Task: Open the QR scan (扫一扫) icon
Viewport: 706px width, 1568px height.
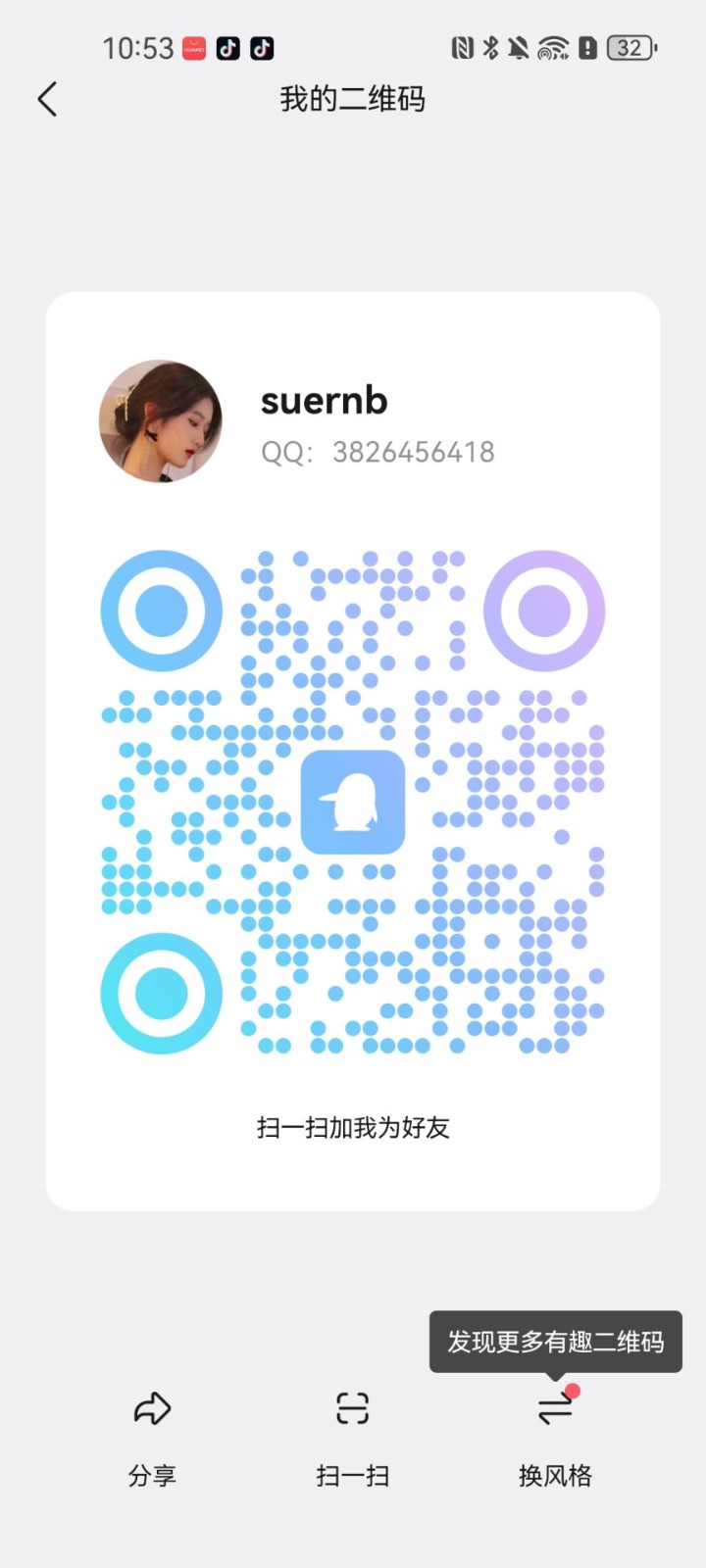Action: pos(352,1408)
